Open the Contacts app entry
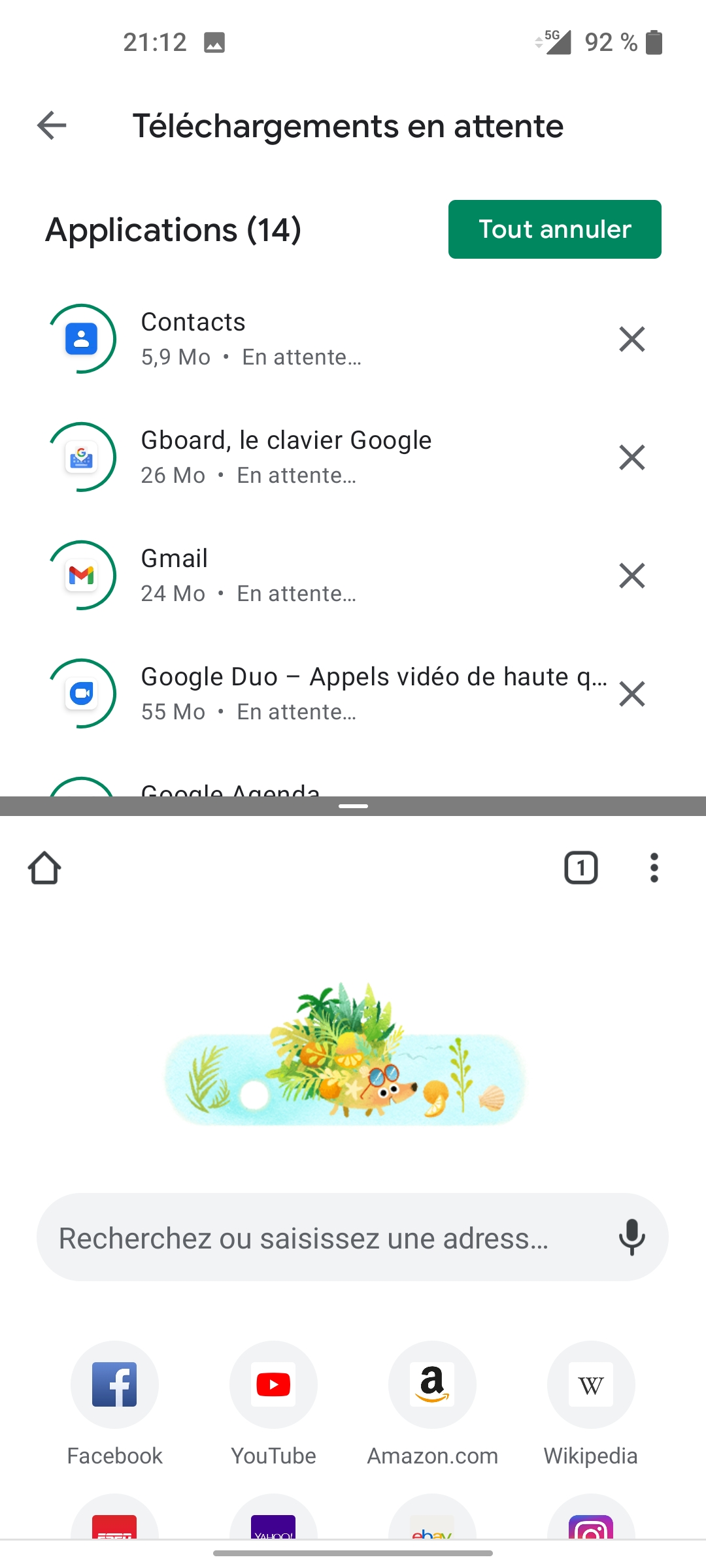706x1568 pixels. coord(327,339)
